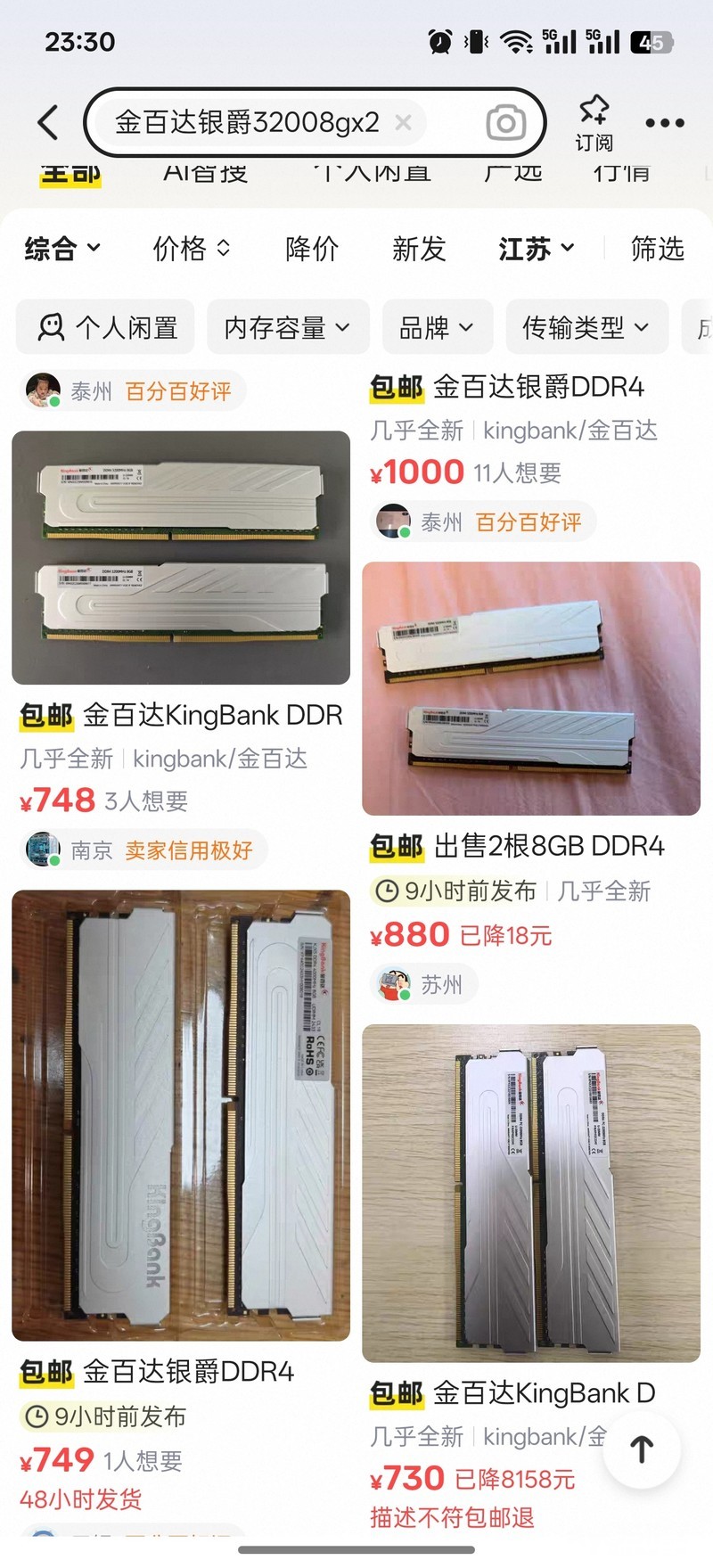Sort results by 价格
The width and height of the screenshot is (713, 1568).
tap(192, 249)
